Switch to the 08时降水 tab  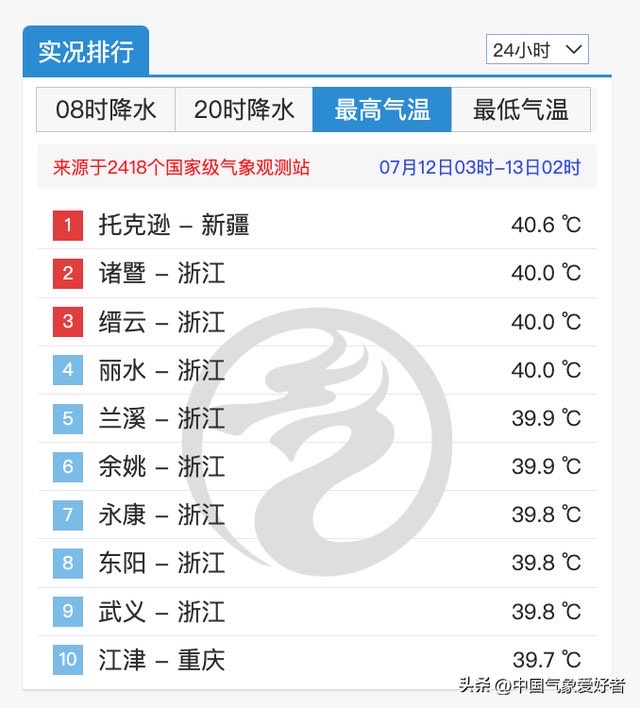[106, 110]
